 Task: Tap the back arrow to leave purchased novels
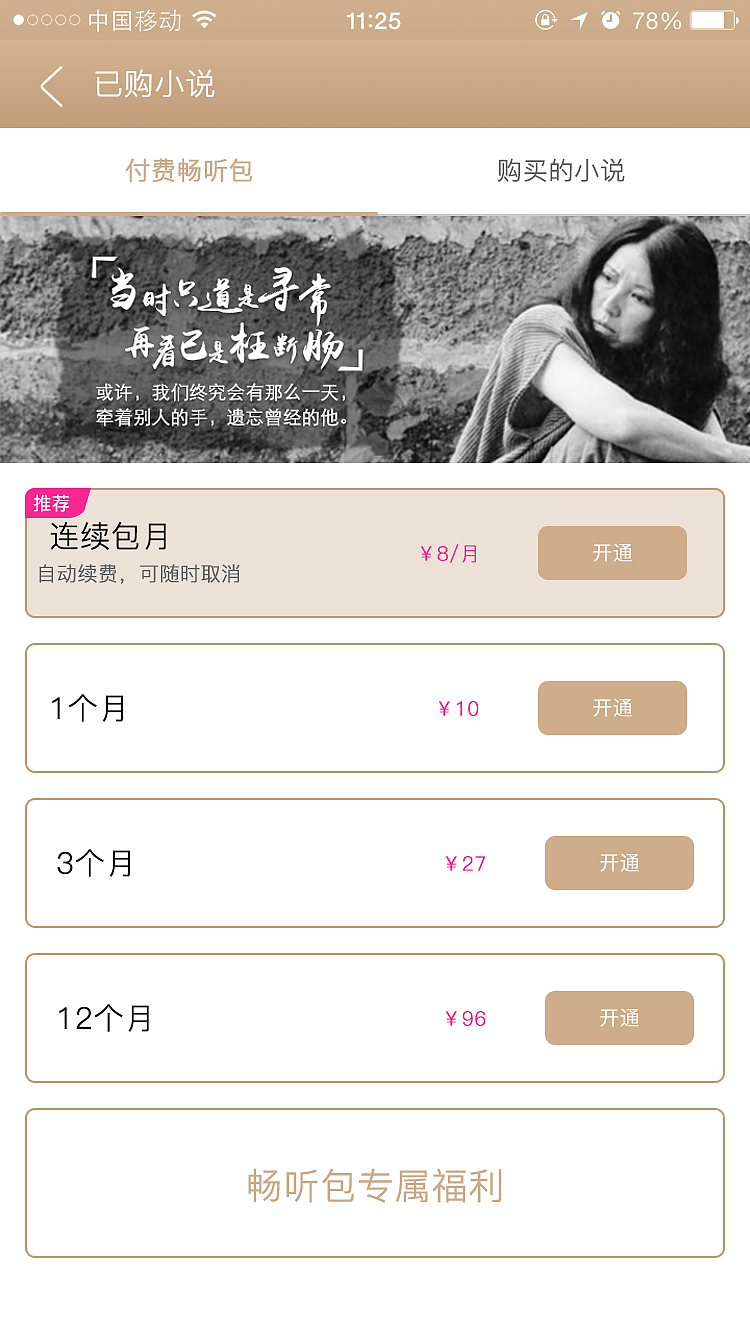[x=50, y=88]
